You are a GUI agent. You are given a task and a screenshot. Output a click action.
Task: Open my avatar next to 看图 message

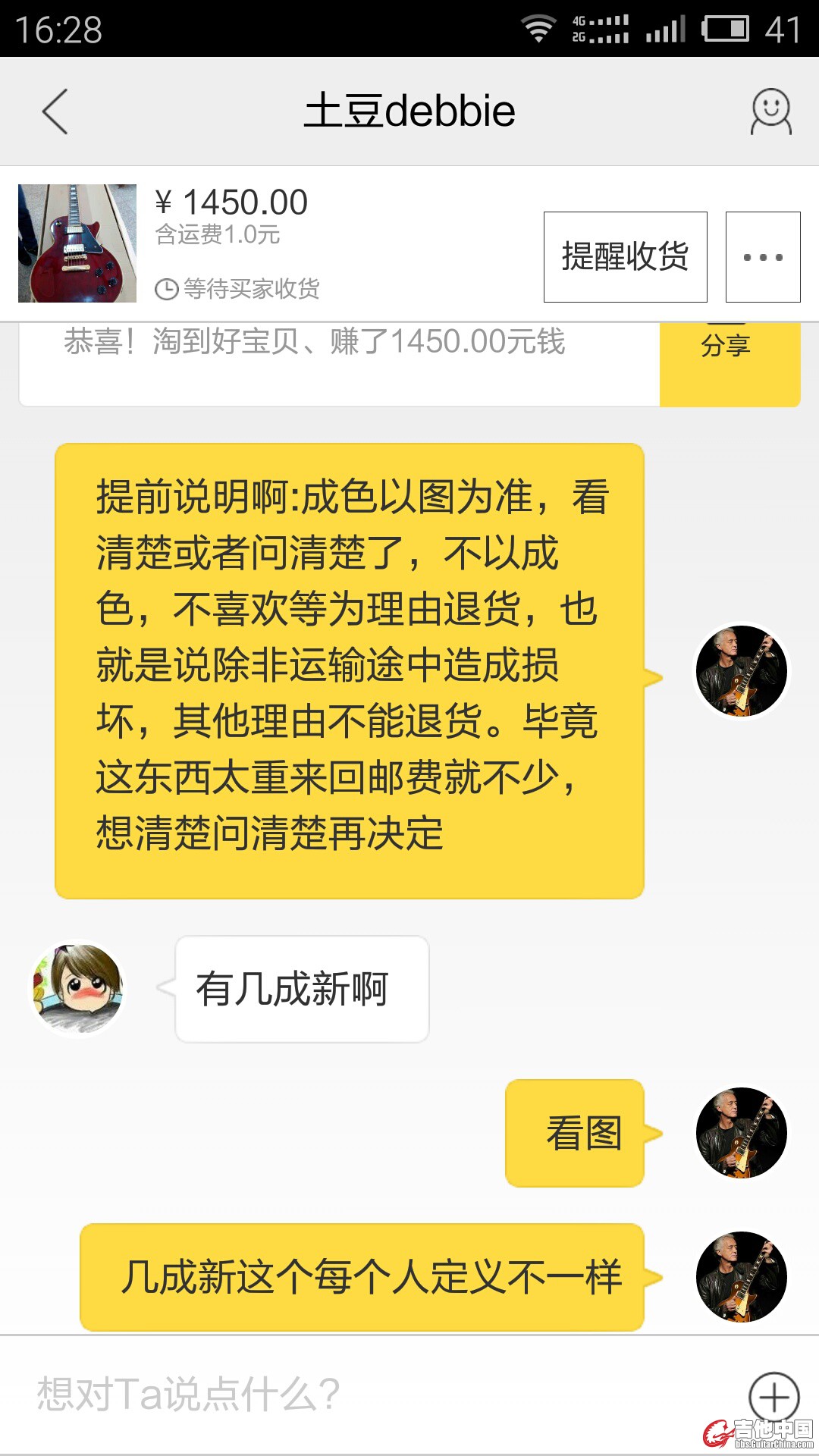coord(741,1132)
